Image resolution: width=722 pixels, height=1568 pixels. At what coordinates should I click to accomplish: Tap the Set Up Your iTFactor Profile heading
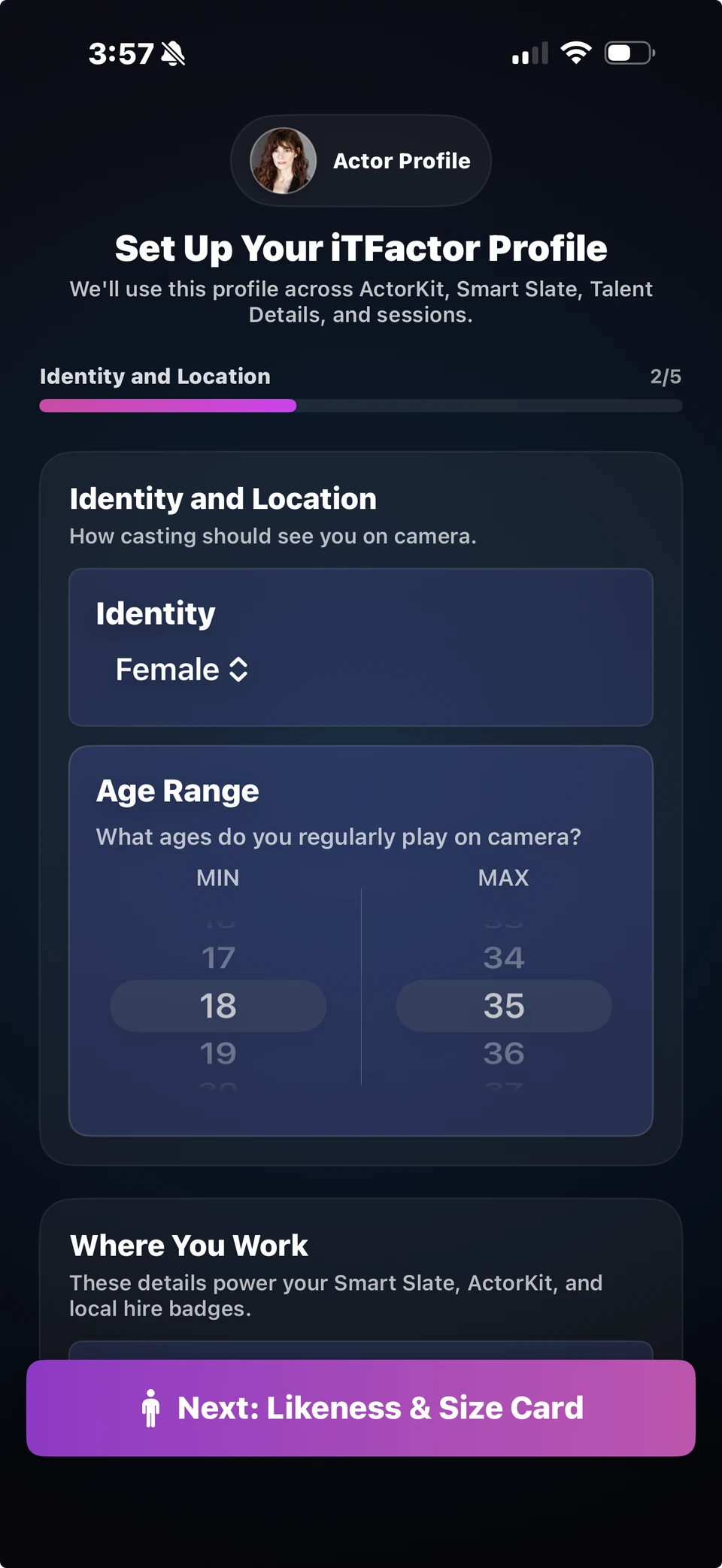[x=361, y=248]
